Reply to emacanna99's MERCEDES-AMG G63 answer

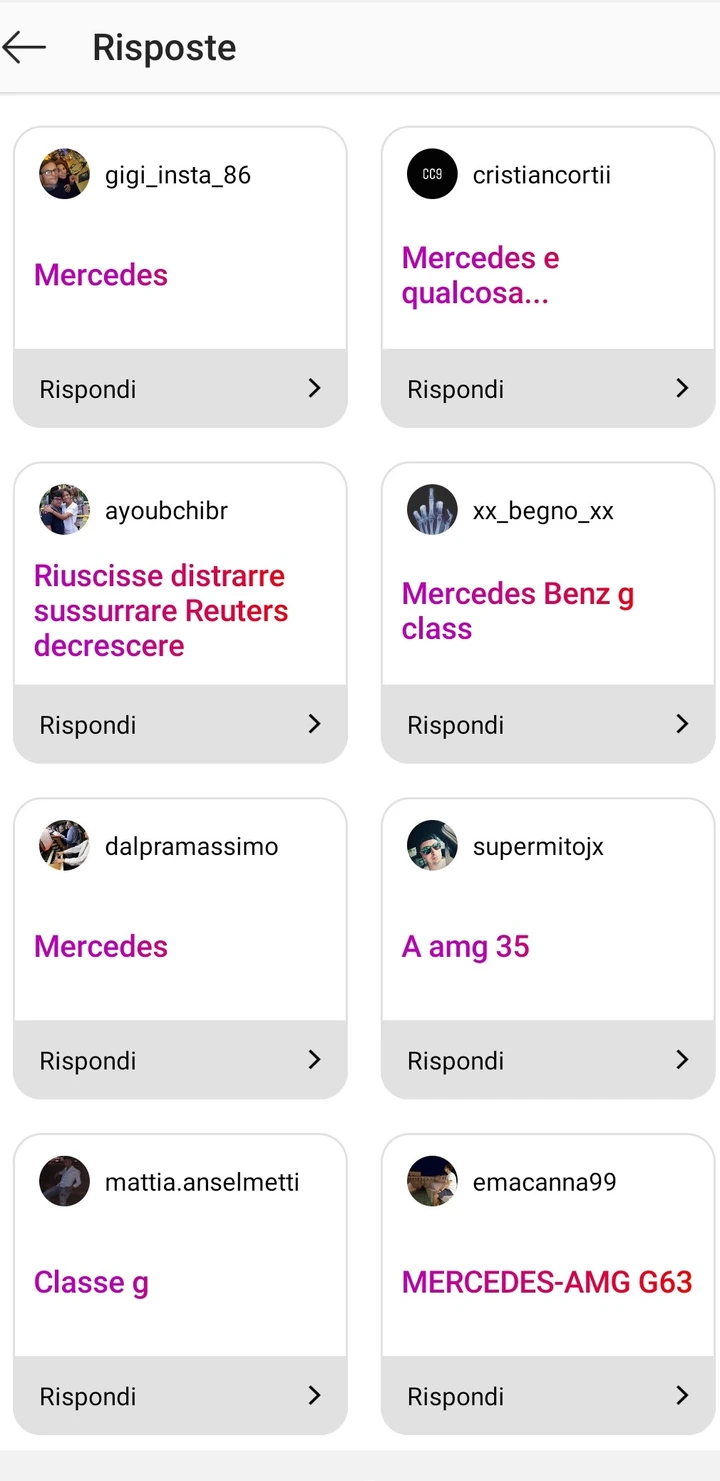pos(548,1397)
